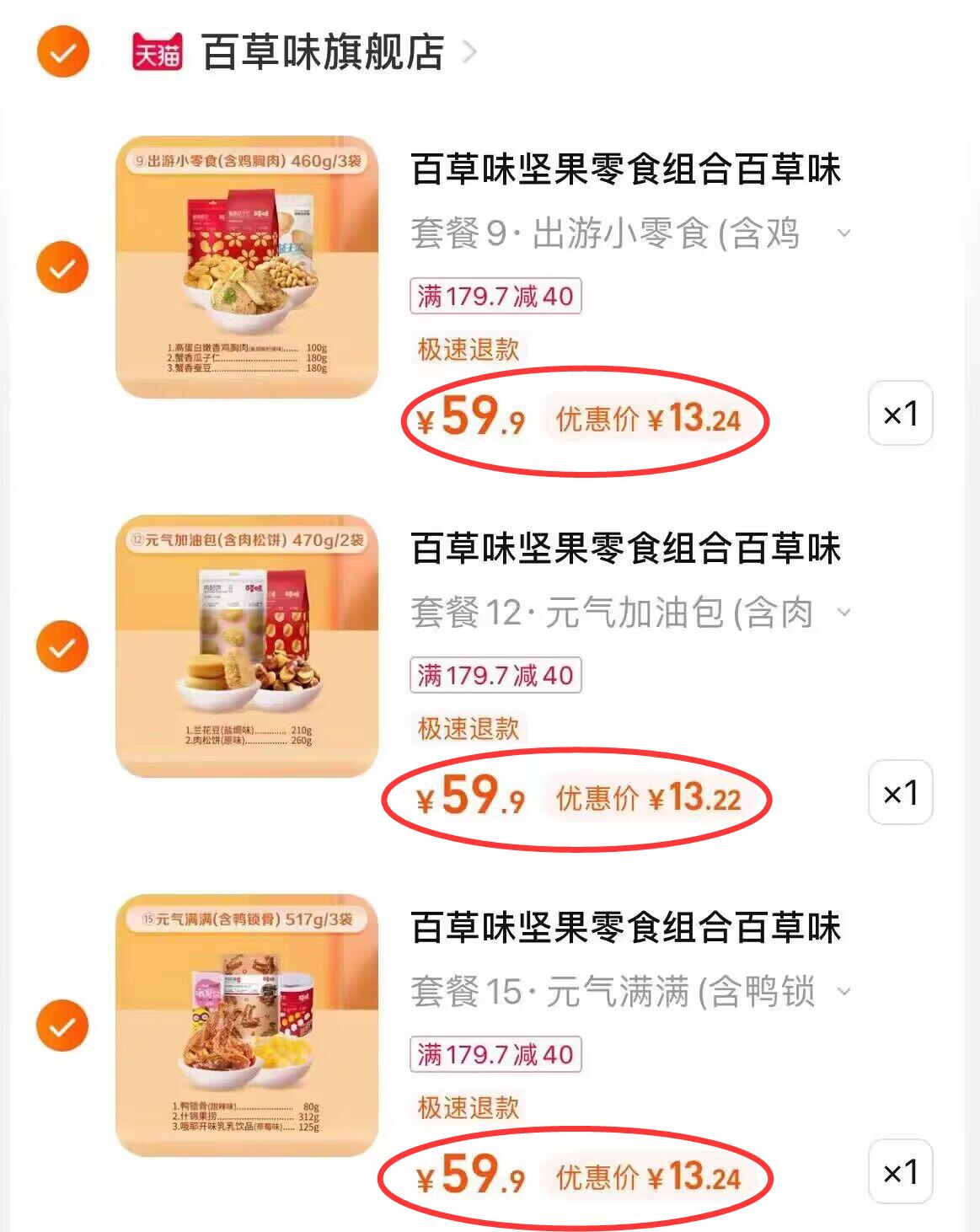Open the 元气满满 517g product image

(x=247, y=1026)
